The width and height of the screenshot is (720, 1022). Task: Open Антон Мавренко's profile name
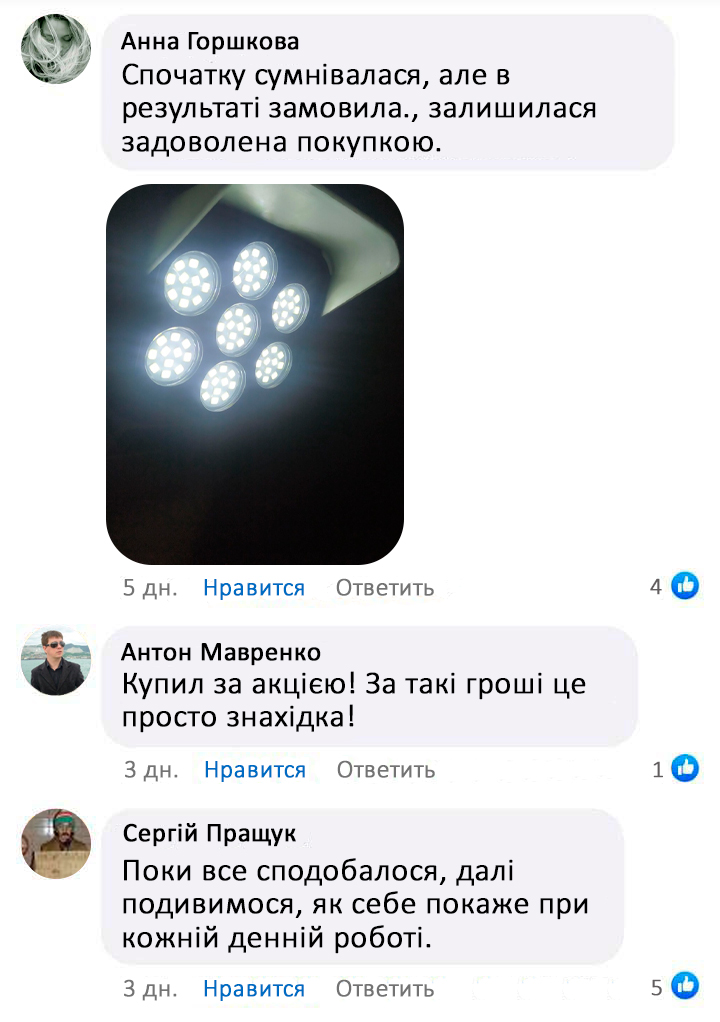click(220, 653)
